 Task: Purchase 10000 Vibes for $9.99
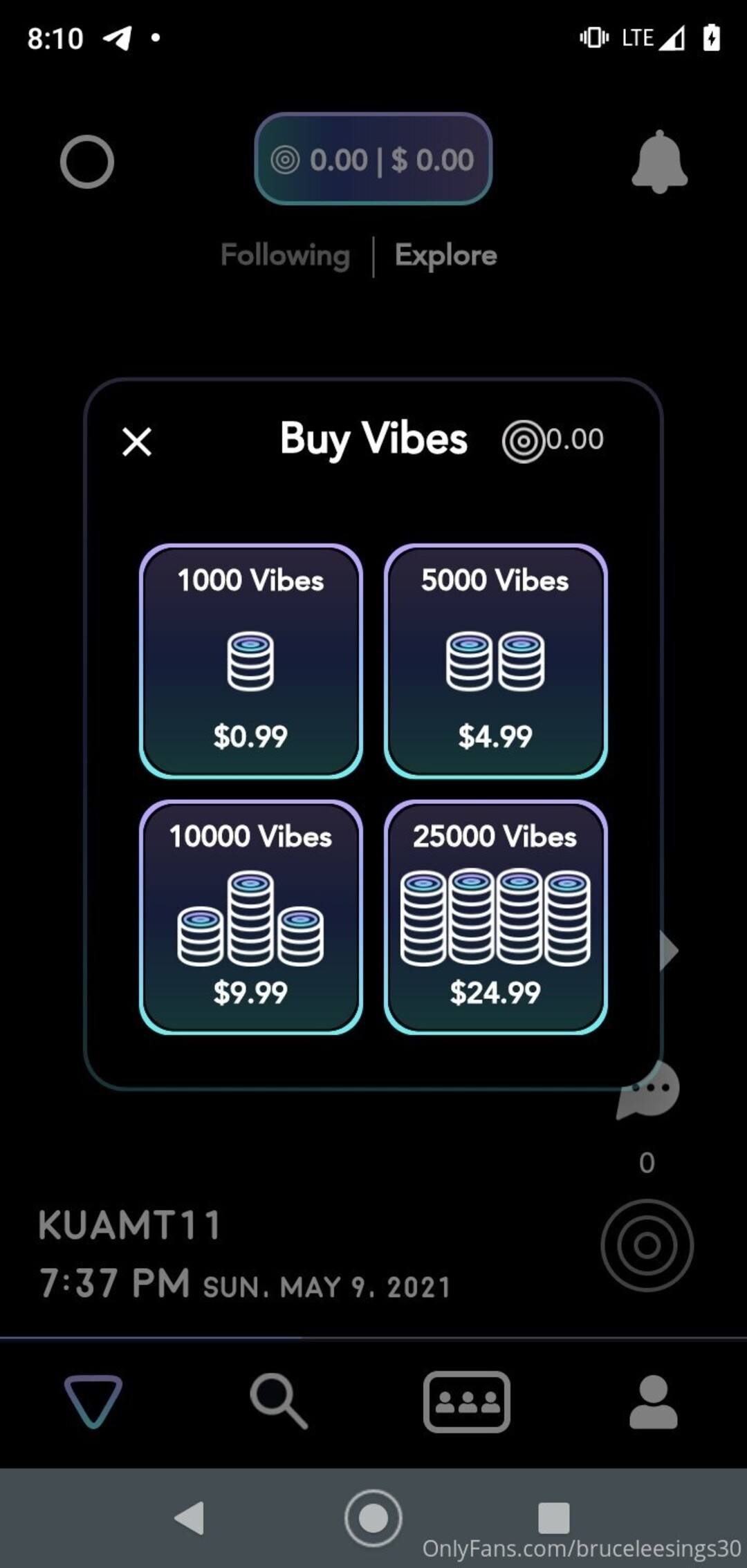251,917
